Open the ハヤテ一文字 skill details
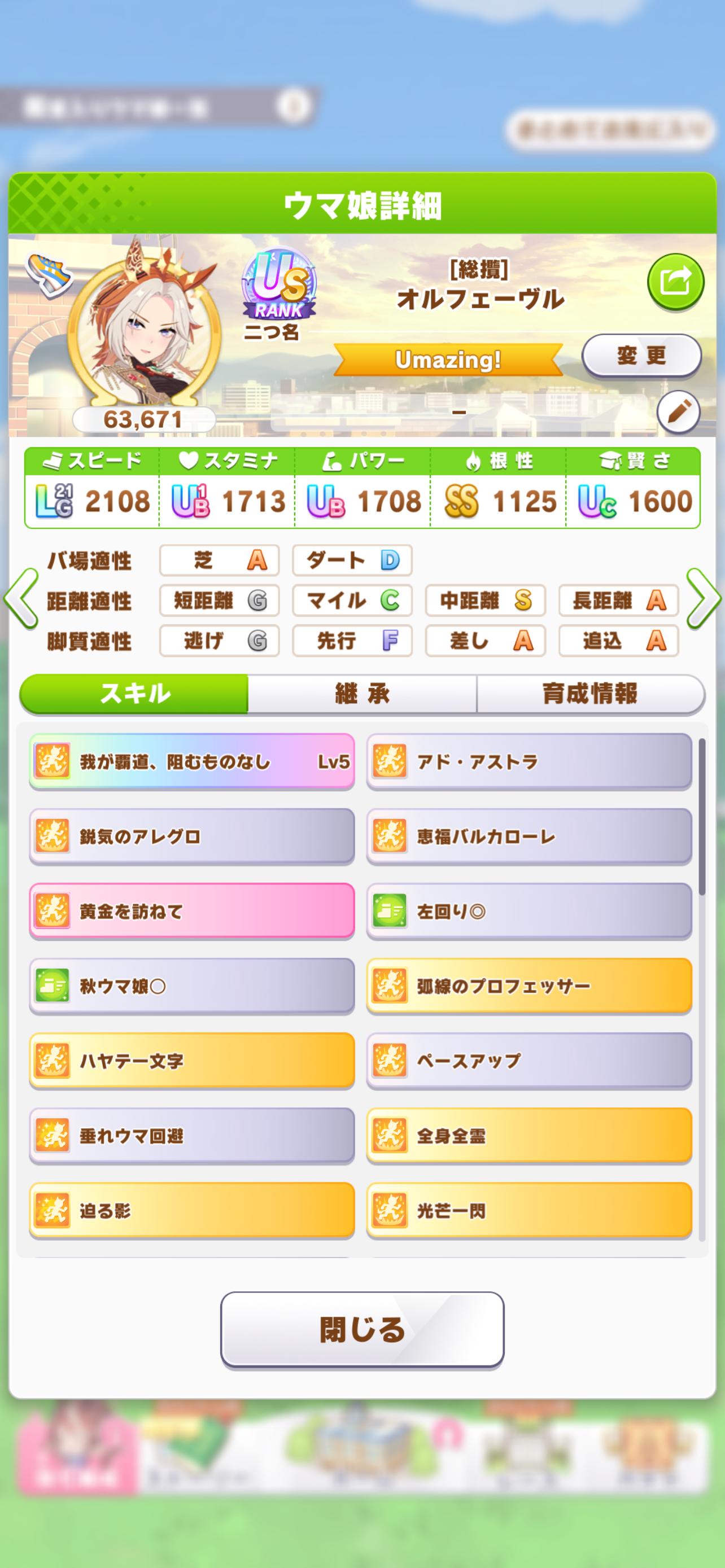 [x=192, y=1061]
